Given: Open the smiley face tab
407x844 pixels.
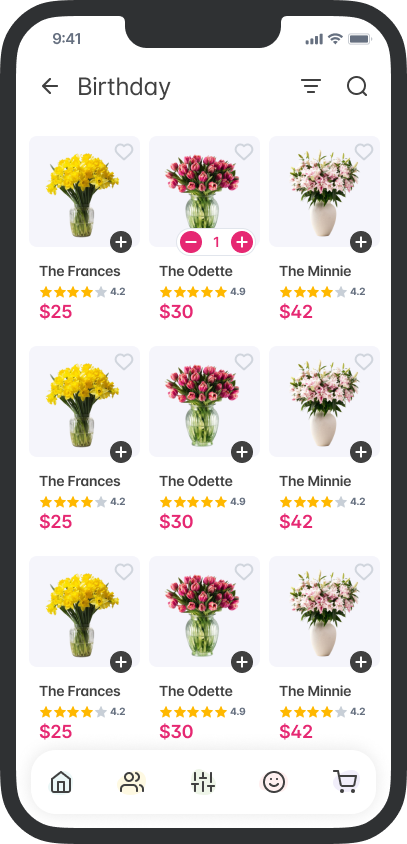Looking at the screenshot, I should pos(274,782).
